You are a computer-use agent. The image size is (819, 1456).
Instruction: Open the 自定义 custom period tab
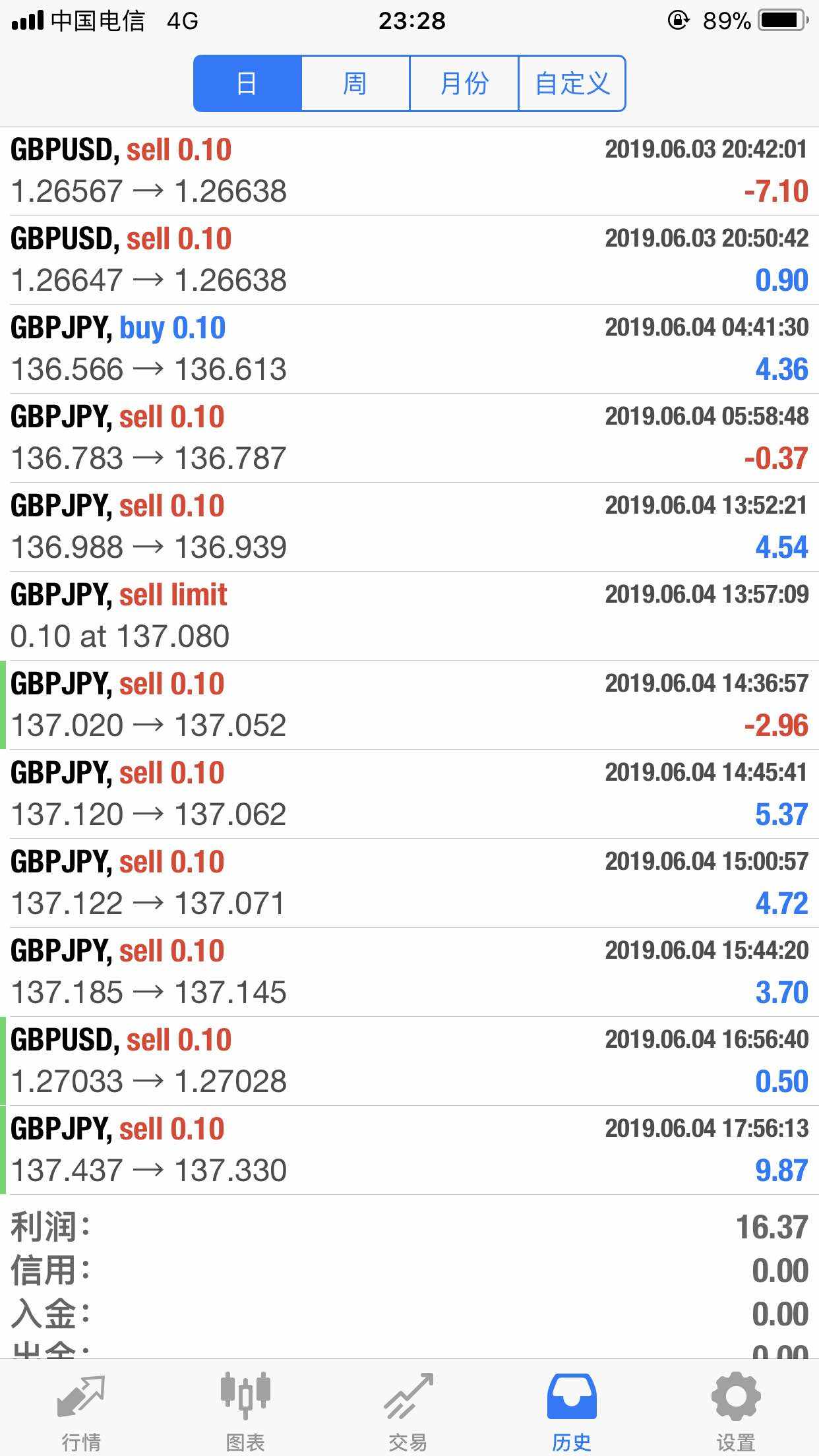pyautogui.click(x=572, y=84)
